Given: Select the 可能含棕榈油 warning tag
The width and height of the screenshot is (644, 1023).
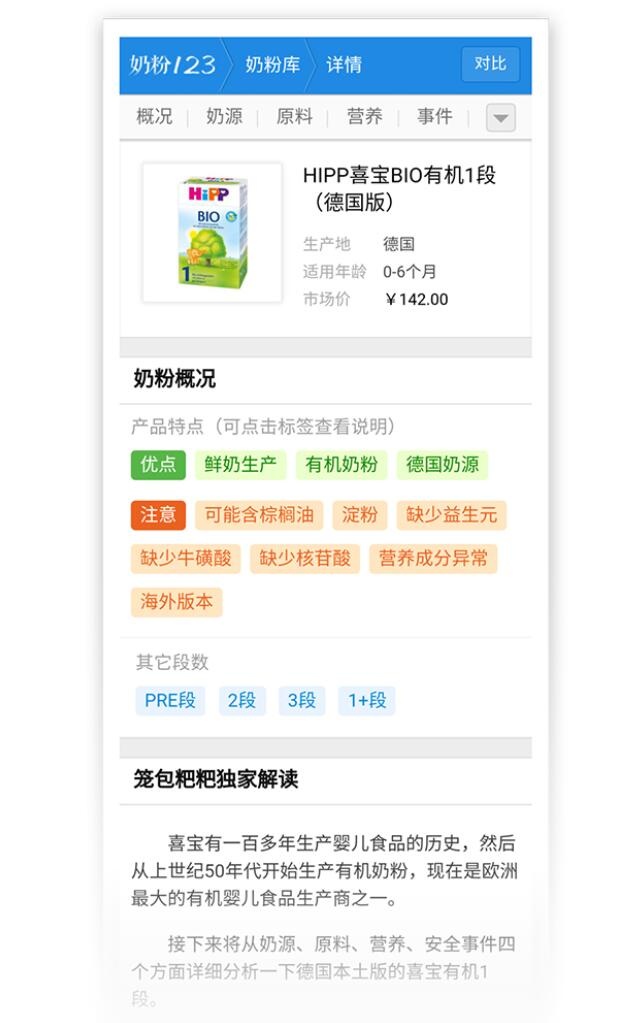Looking at the screenshot, I should pyautogui.click(x=259, y=515).
